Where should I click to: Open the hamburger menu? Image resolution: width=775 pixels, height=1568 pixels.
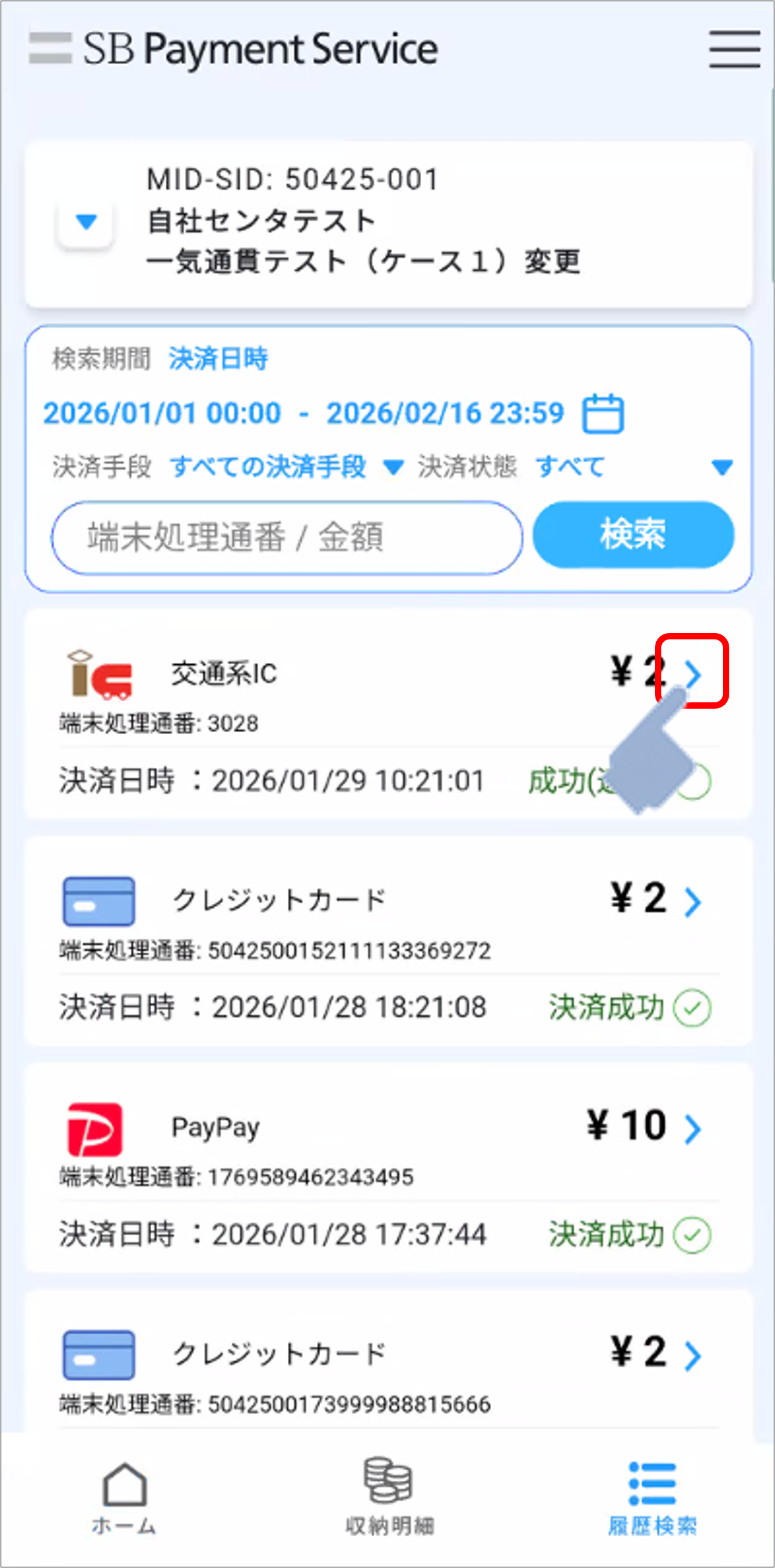pyautogui.click(x=734, y=49)
